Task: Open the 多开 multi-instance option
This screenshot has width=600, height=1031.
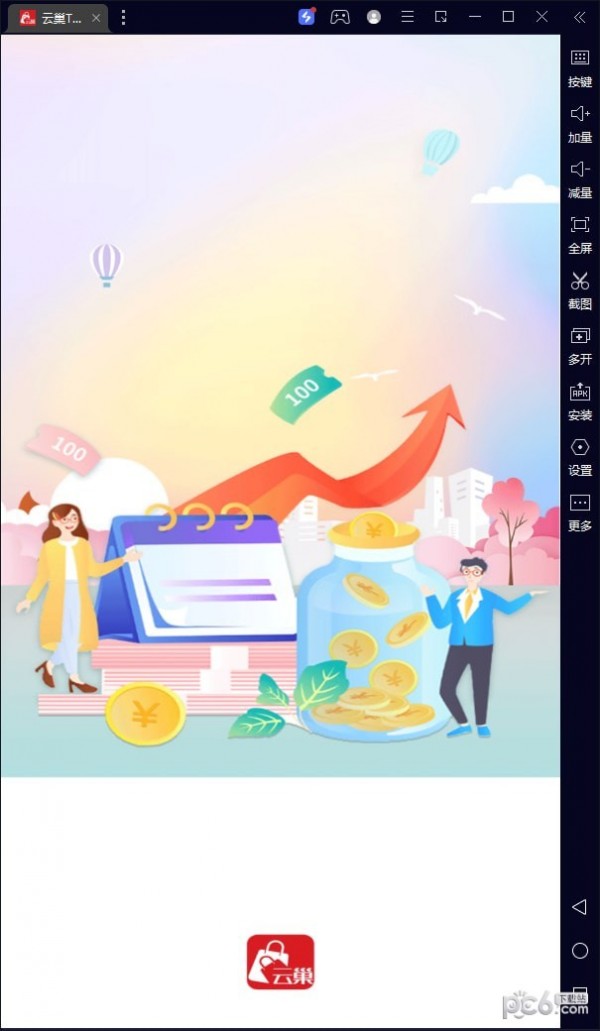Action: click(x=580, y=345)
